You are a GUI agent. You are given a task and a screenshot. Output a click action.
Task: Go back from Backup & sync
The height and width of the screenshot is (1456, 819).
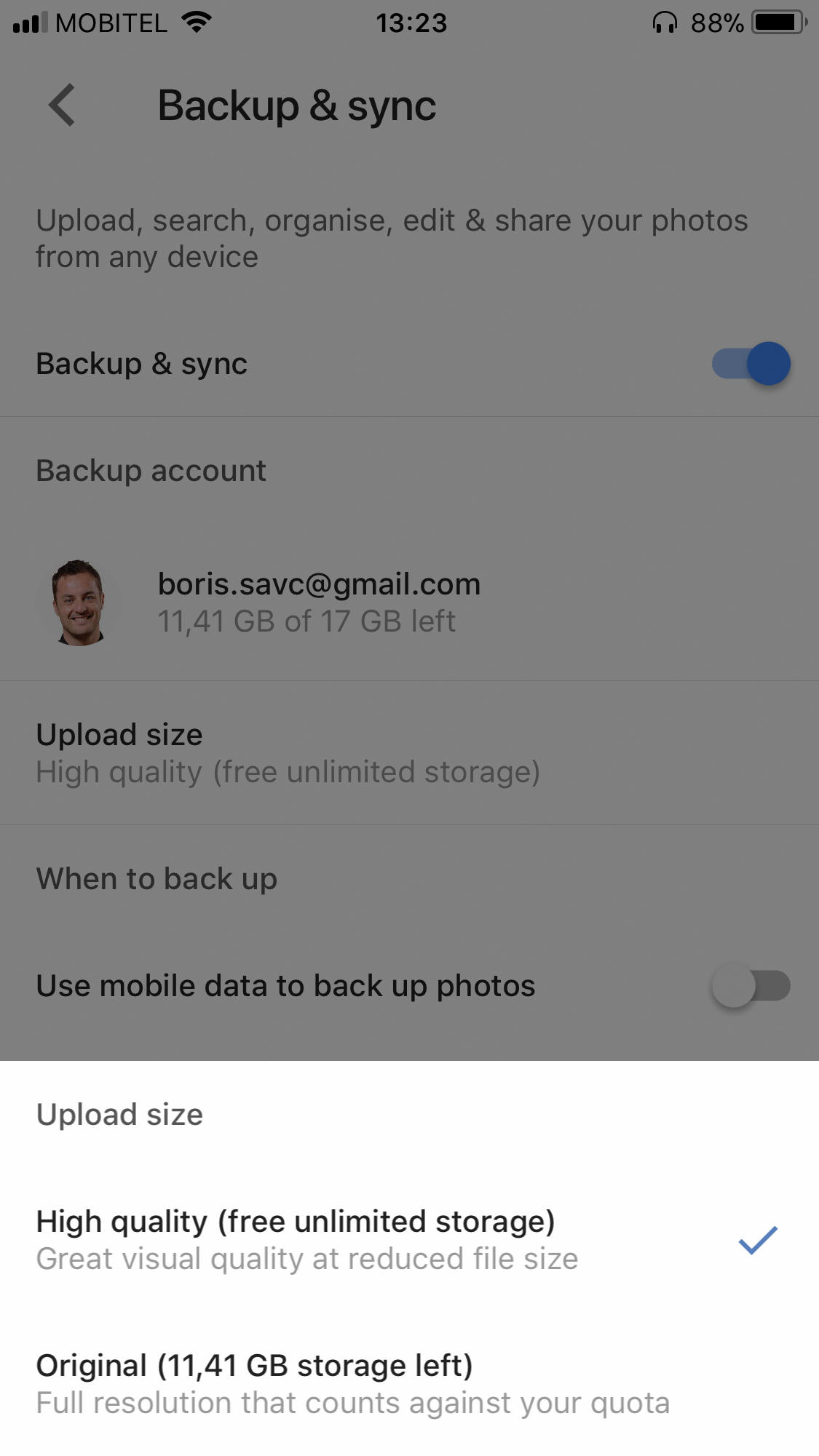[x=62, y=106]
